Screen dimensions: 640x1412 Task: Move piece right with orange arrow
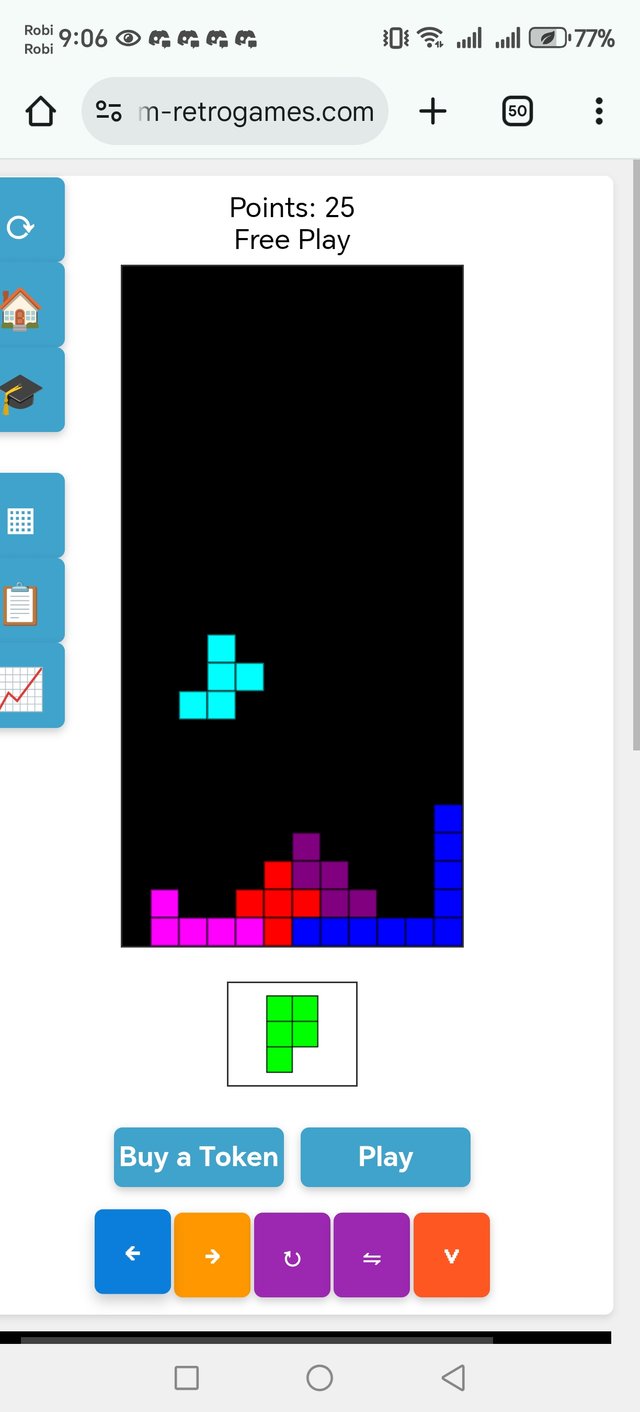(x=212, y=1256)
